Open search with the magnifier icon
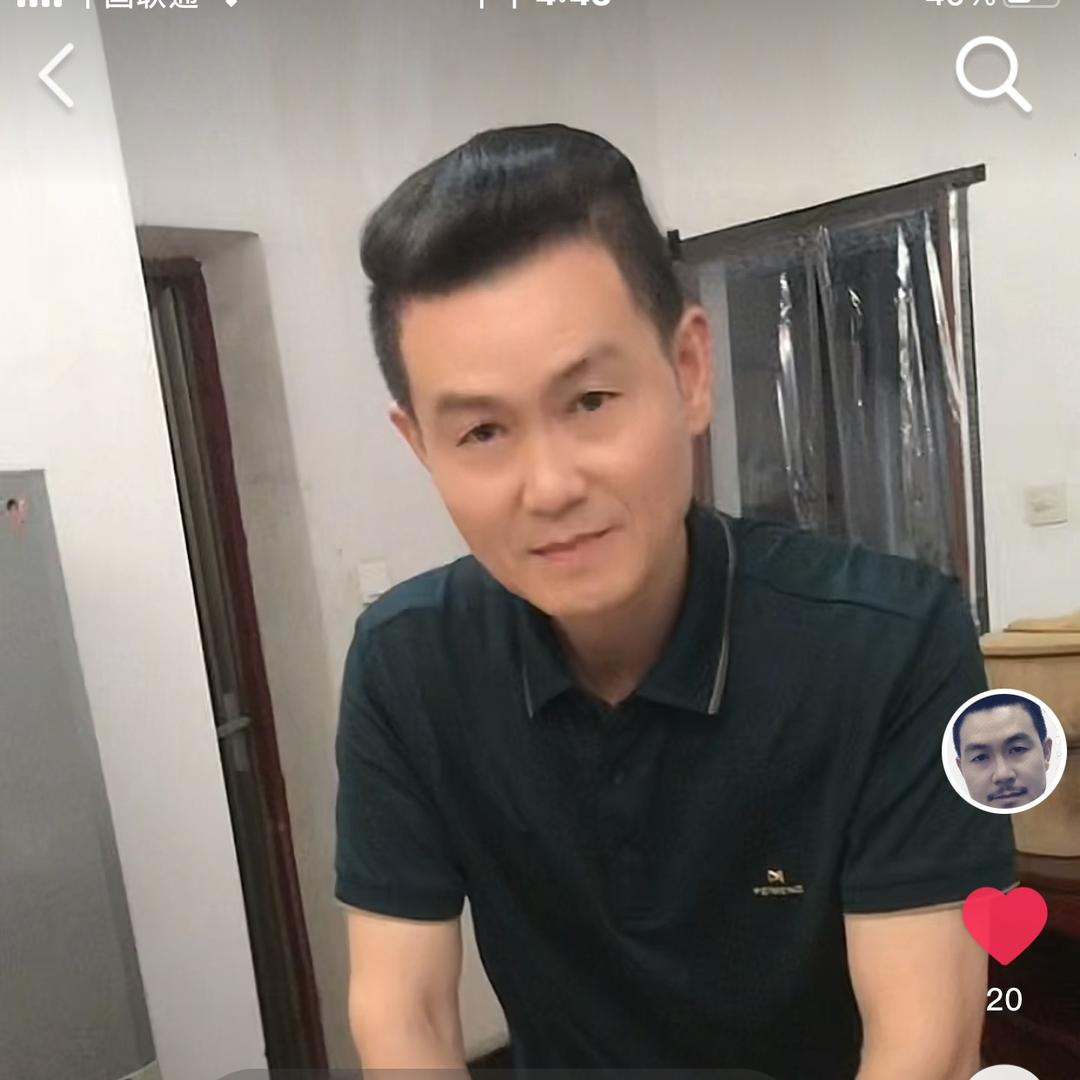 [992, 75]
